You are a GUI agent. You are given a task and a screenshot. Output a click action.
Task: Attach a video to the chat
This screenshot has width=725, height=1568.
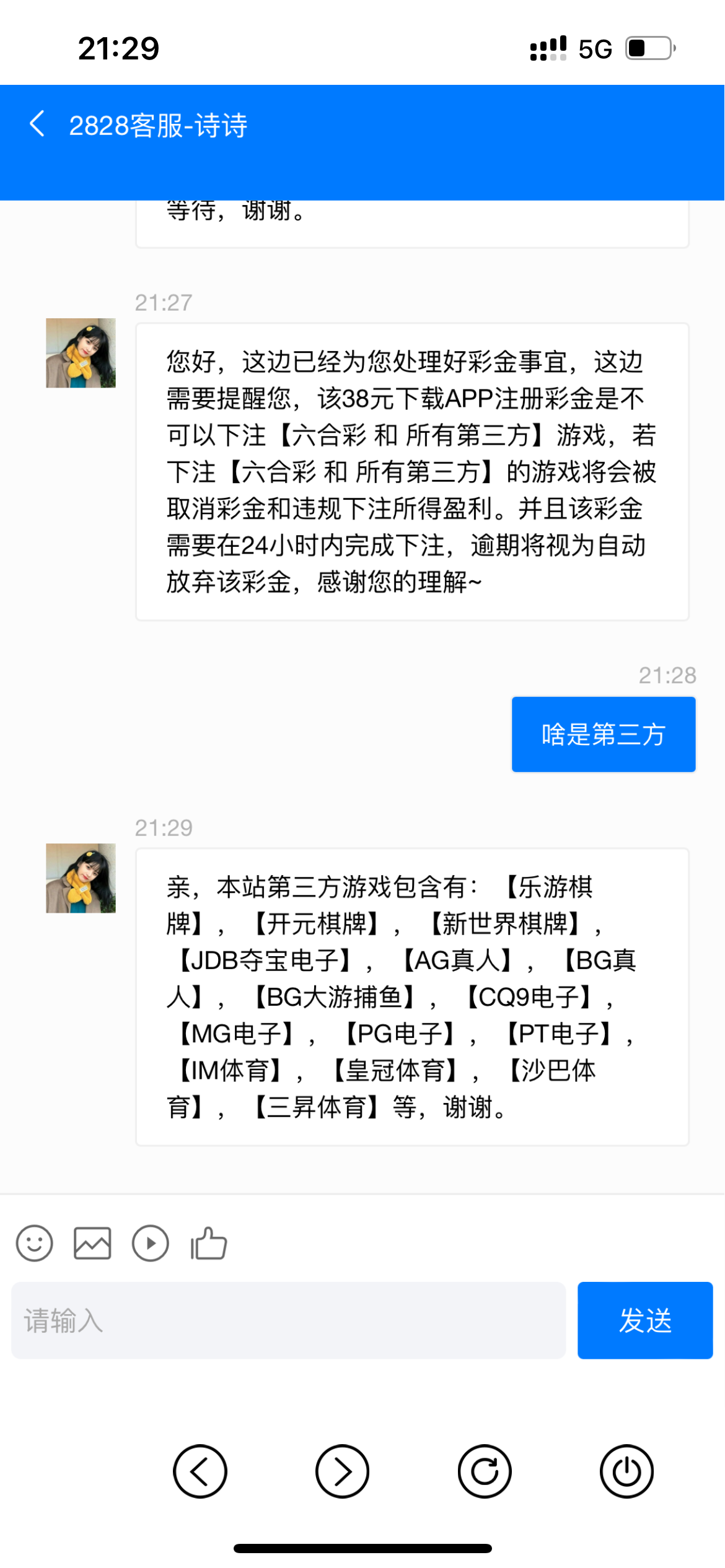151,1243
